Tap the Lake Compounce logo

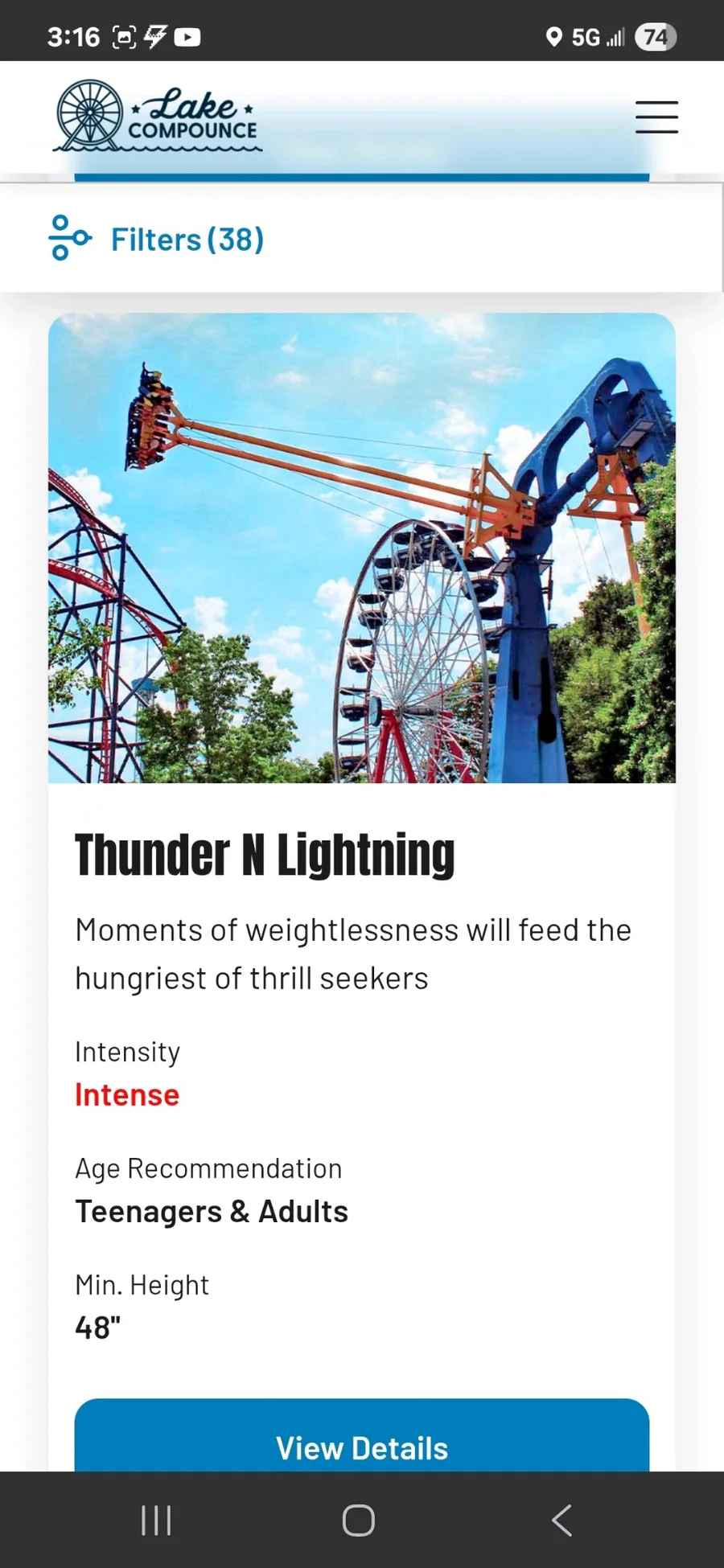(158, 117)
